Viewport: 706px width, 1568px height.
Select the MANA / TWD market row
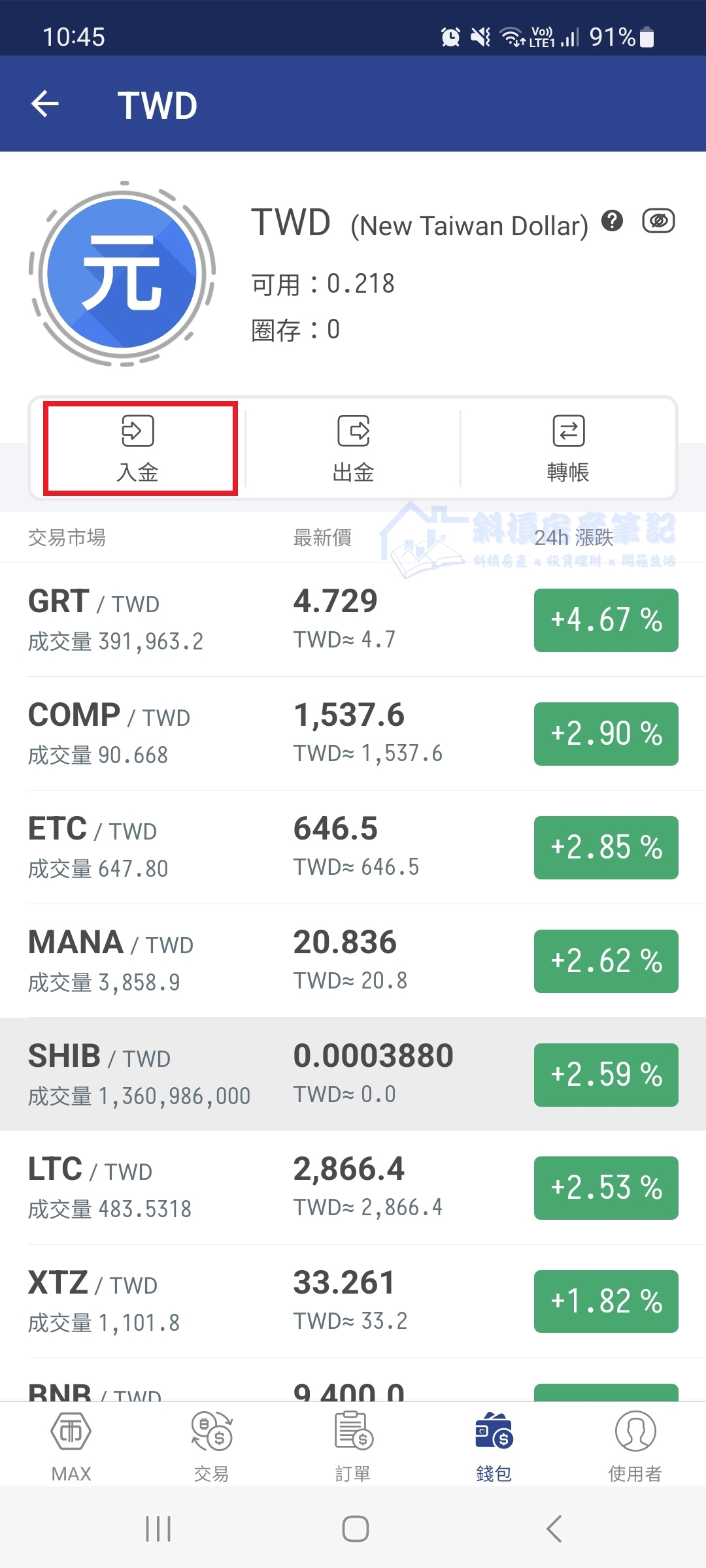(353, 960)
